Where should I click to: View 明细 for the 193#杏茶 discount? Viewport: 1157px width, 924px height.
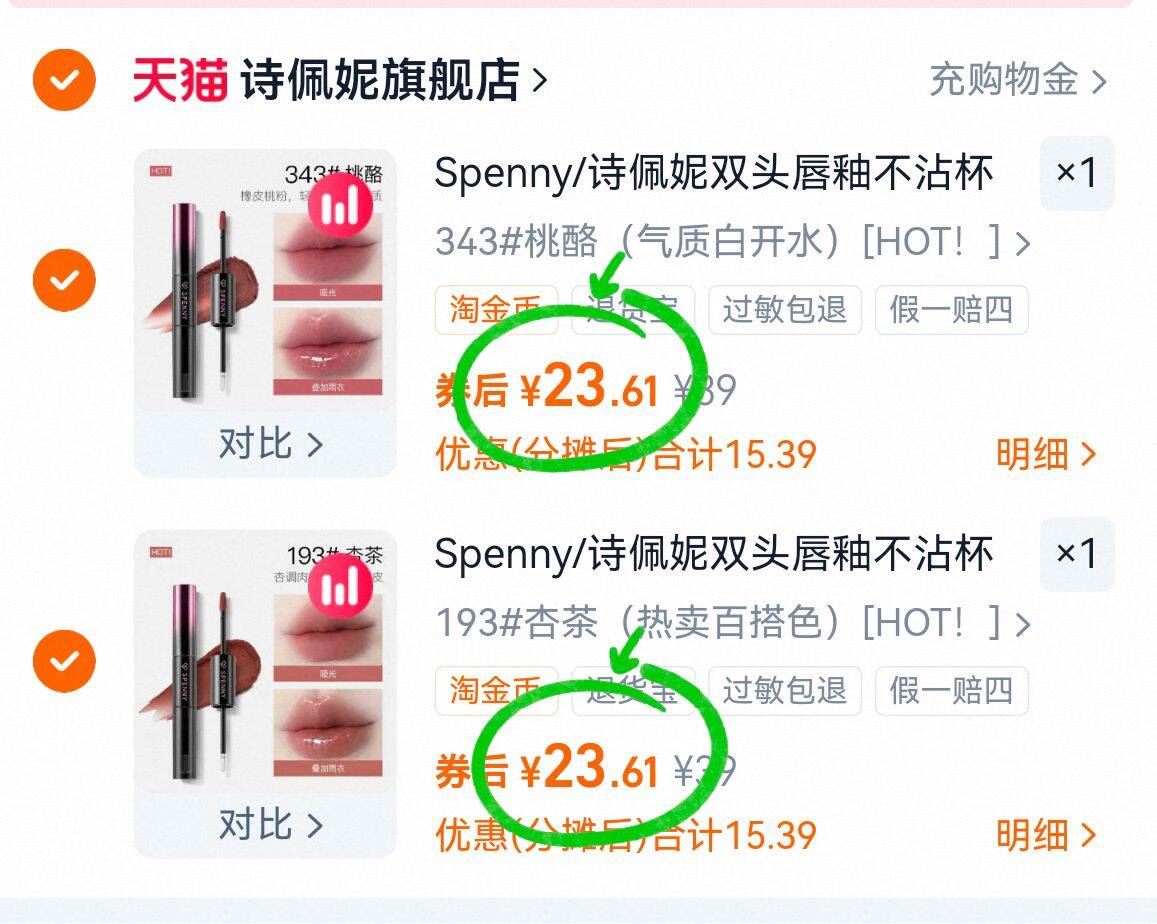[1045, 835]
